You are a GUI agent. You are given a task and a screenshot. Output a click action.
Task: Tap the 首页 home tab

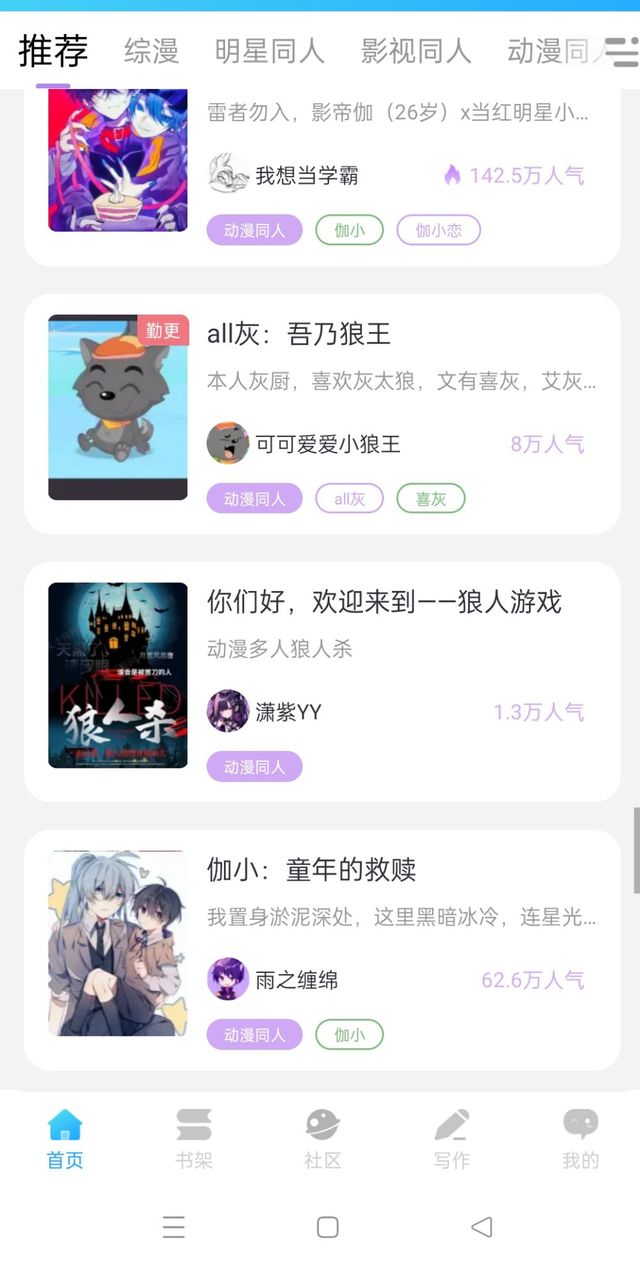(x=65, y=1139)
